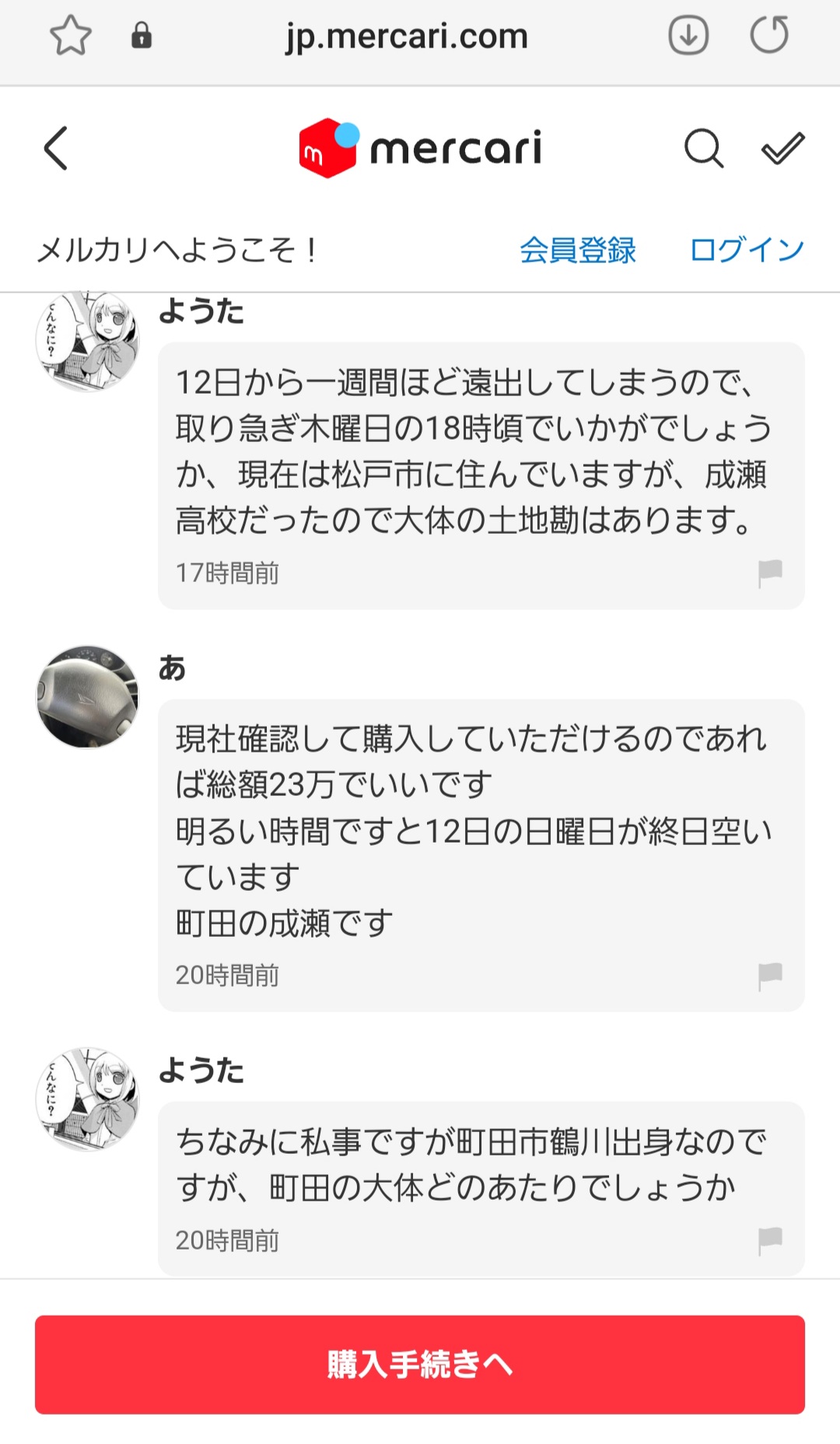Open ログイン login link
The height and width of the screenshot is (1444, 840).
tap(746, 251)
